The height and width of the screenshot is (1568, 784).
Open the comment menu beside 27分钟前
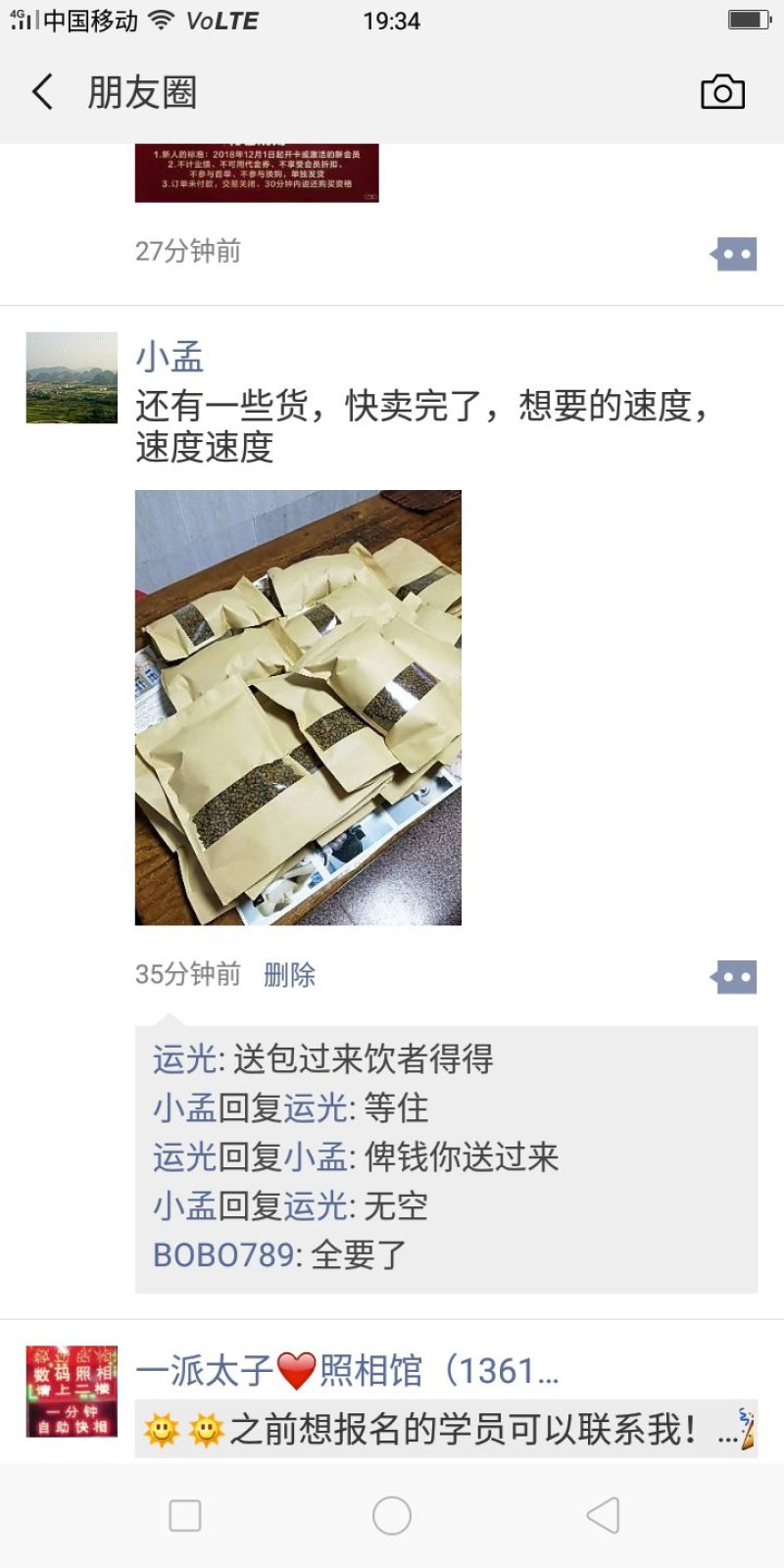pos(733,255)
